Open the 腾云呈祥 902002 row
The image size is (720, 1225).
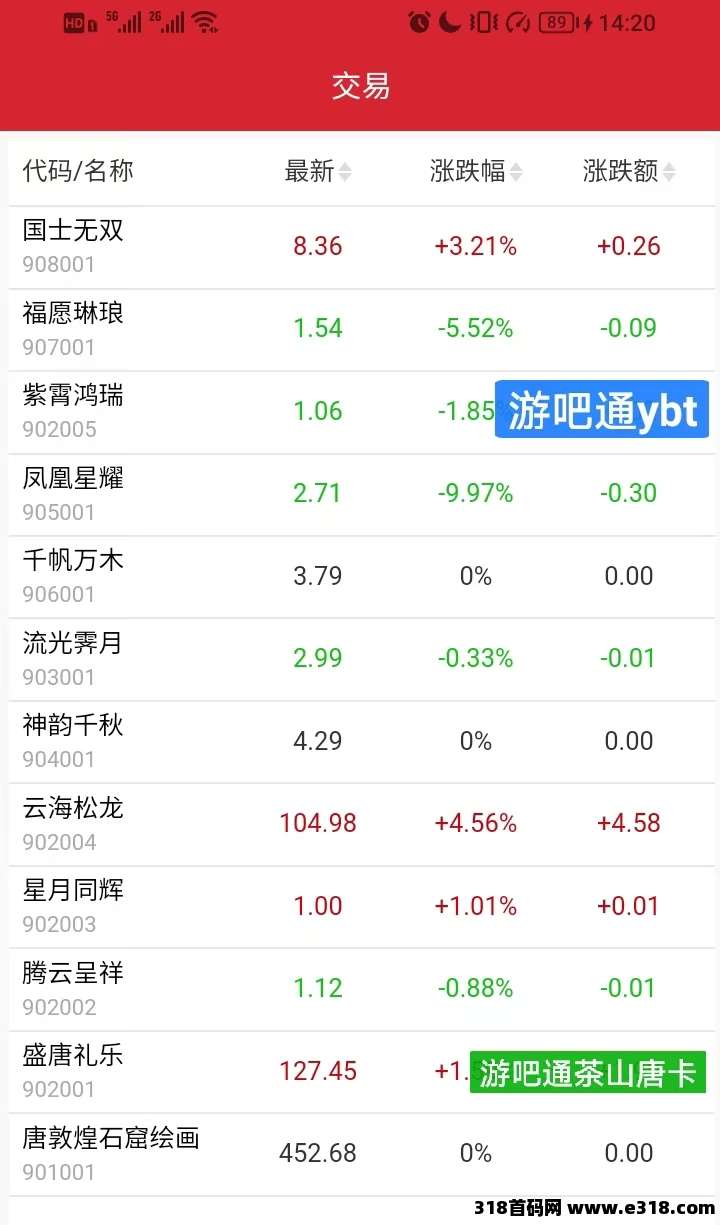tap(360, 990)
